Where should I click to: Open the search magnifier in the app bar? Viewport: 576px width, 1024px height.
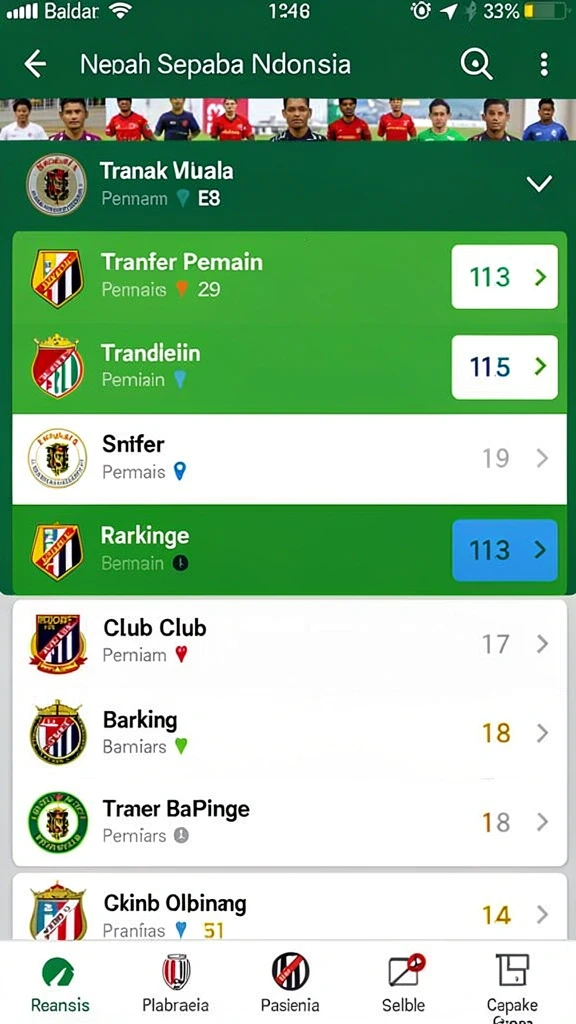[476, 64]
